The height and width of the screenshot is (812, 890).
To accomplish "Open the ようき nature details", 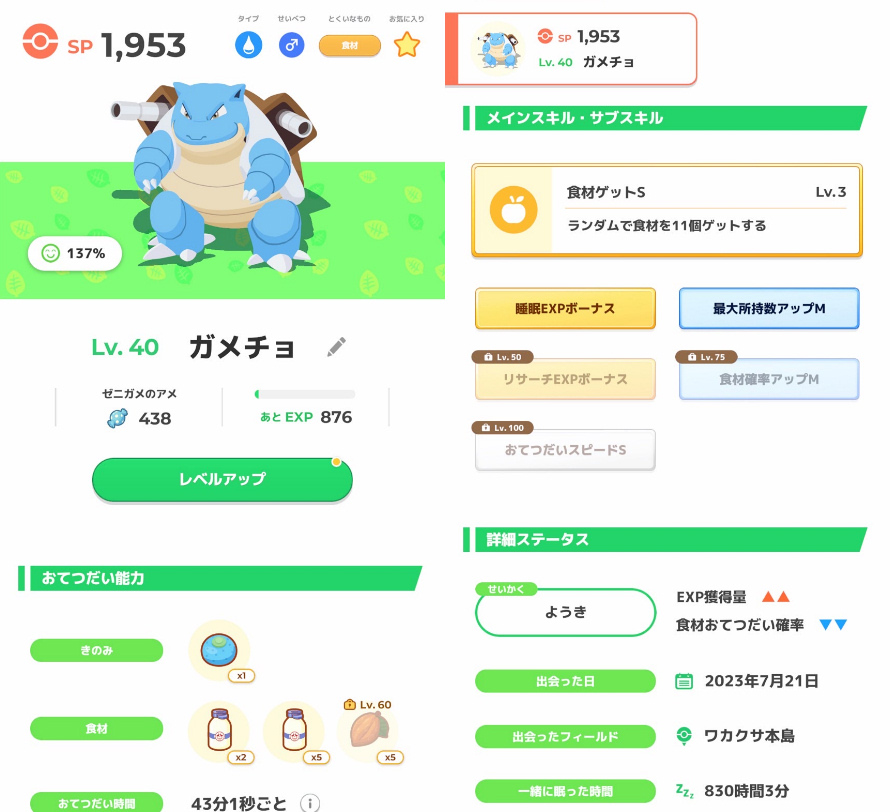I will [565, 612].
